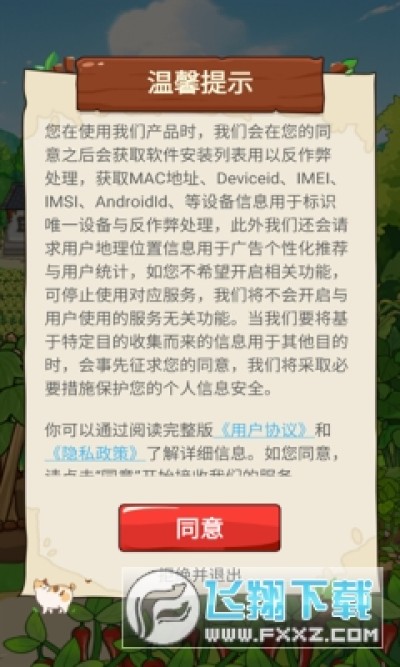The image size is (400, 667).
Task: Tap the red 同意 button
Action: tap(199, 527)
